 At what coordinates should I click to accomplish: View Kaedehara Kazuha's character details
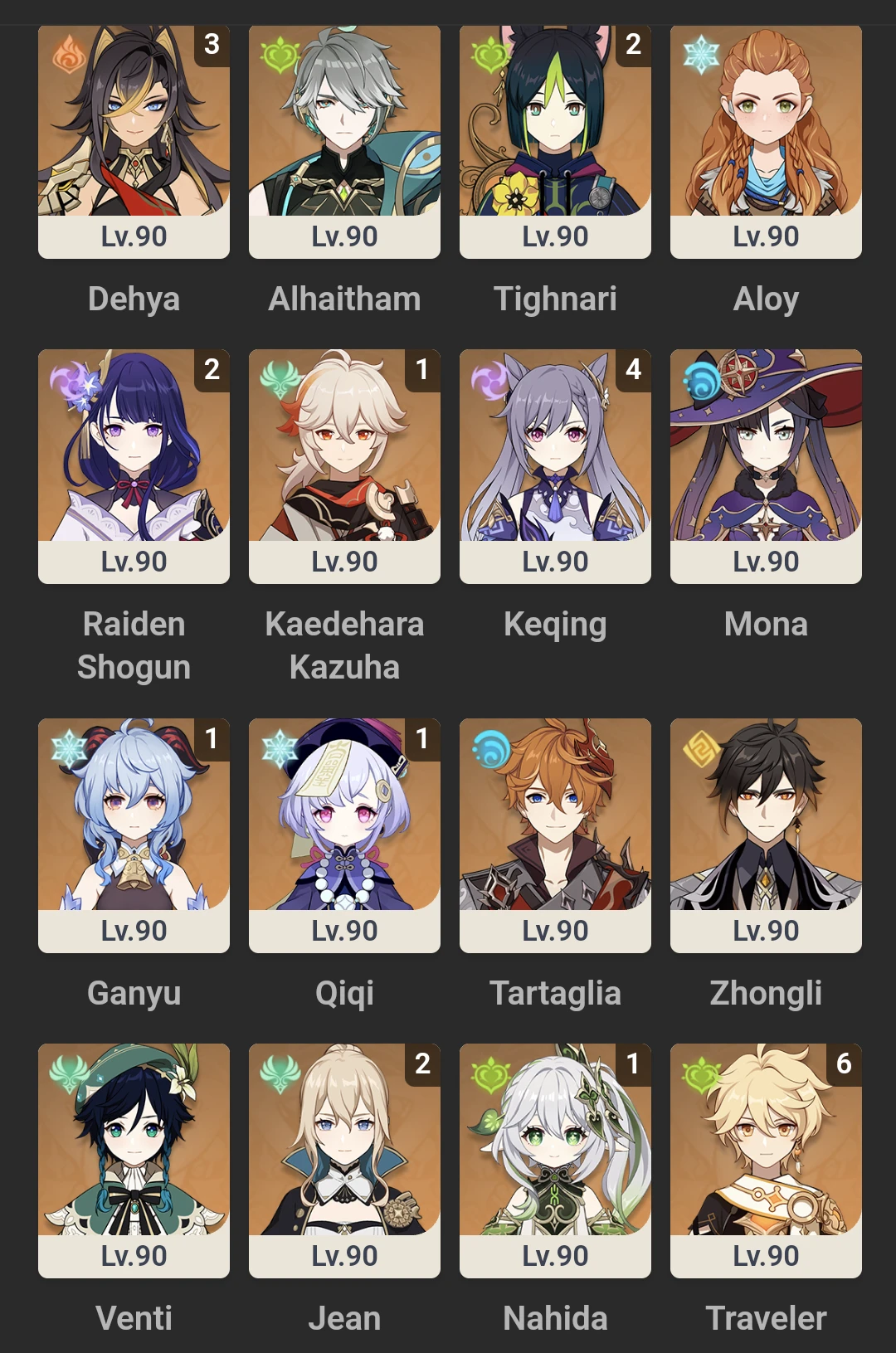click(x=344, y=466)
